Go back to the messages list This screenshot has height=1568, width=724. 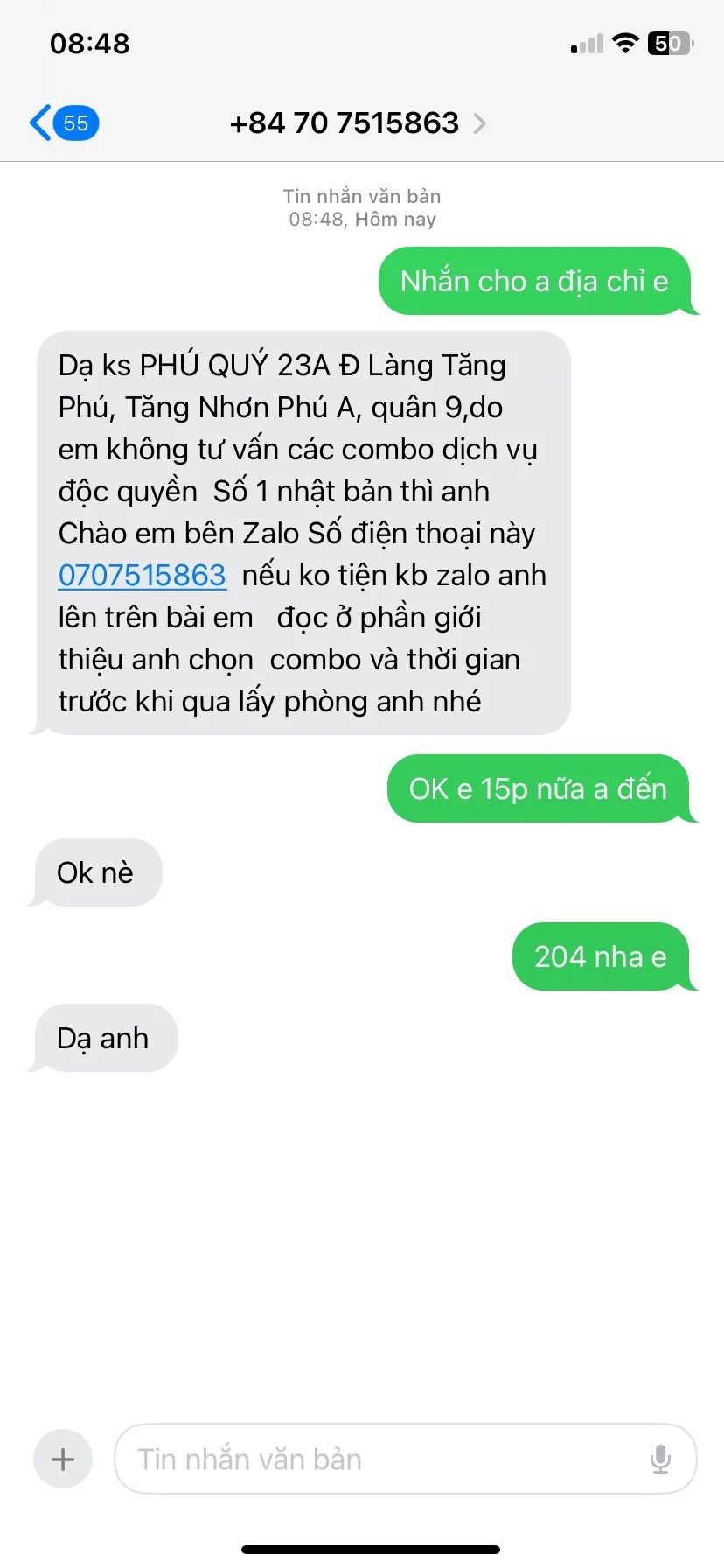tap(61, 122)
